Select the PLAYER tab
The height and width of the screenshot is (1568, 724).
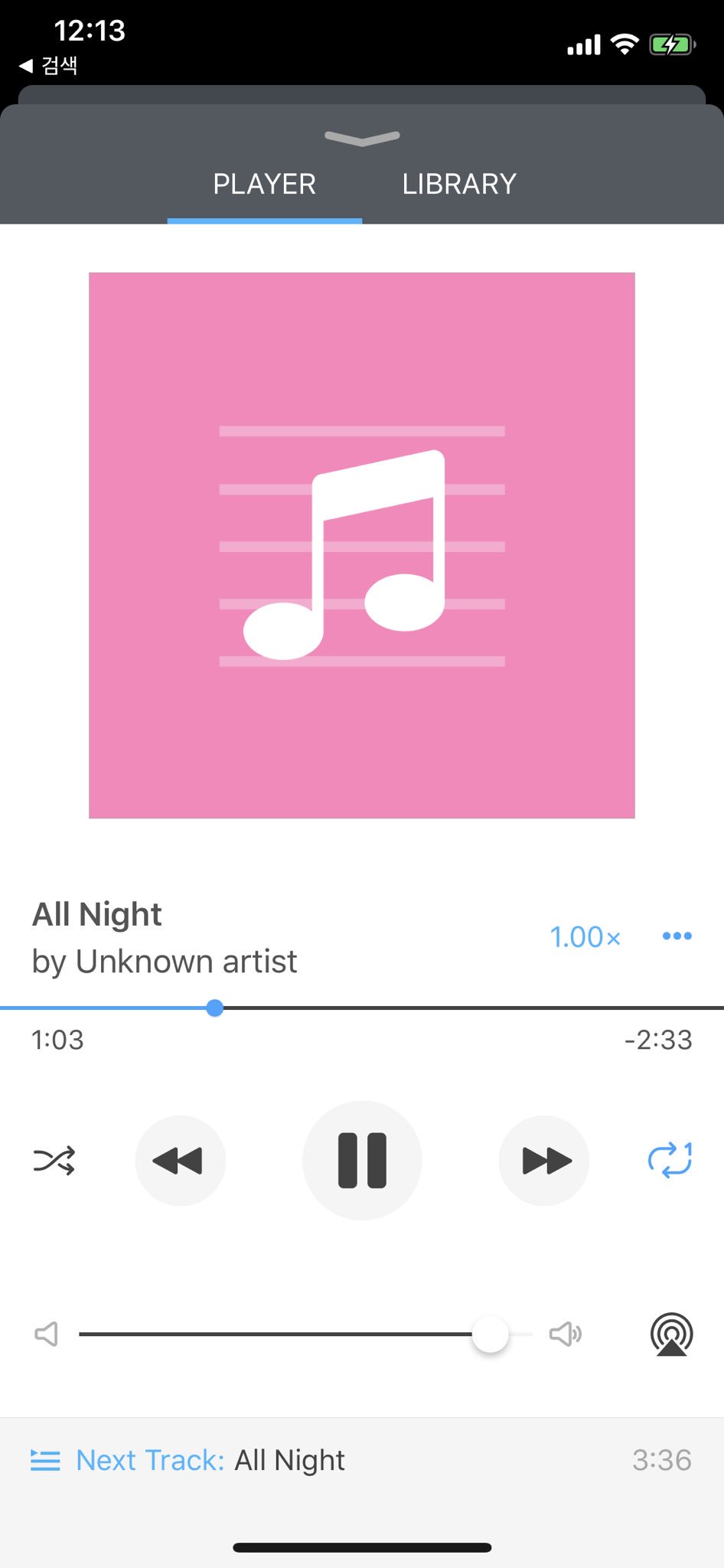pyautogui.click(x=265, y=185)
